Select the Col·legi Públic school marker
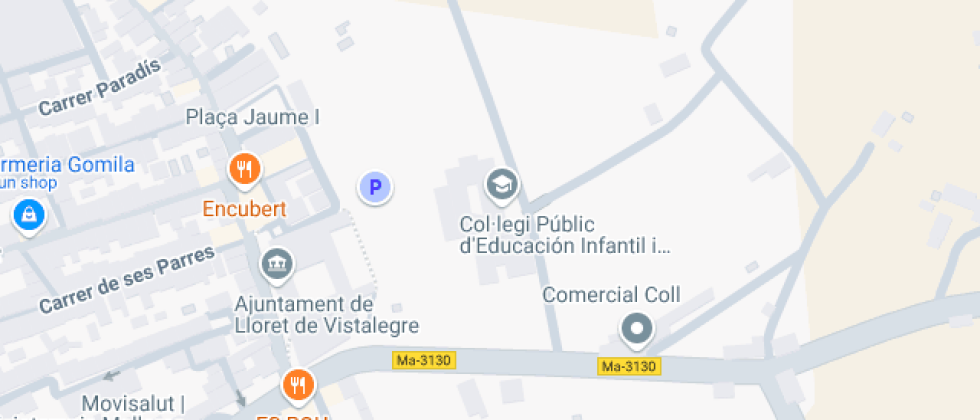 coord(501,184)
